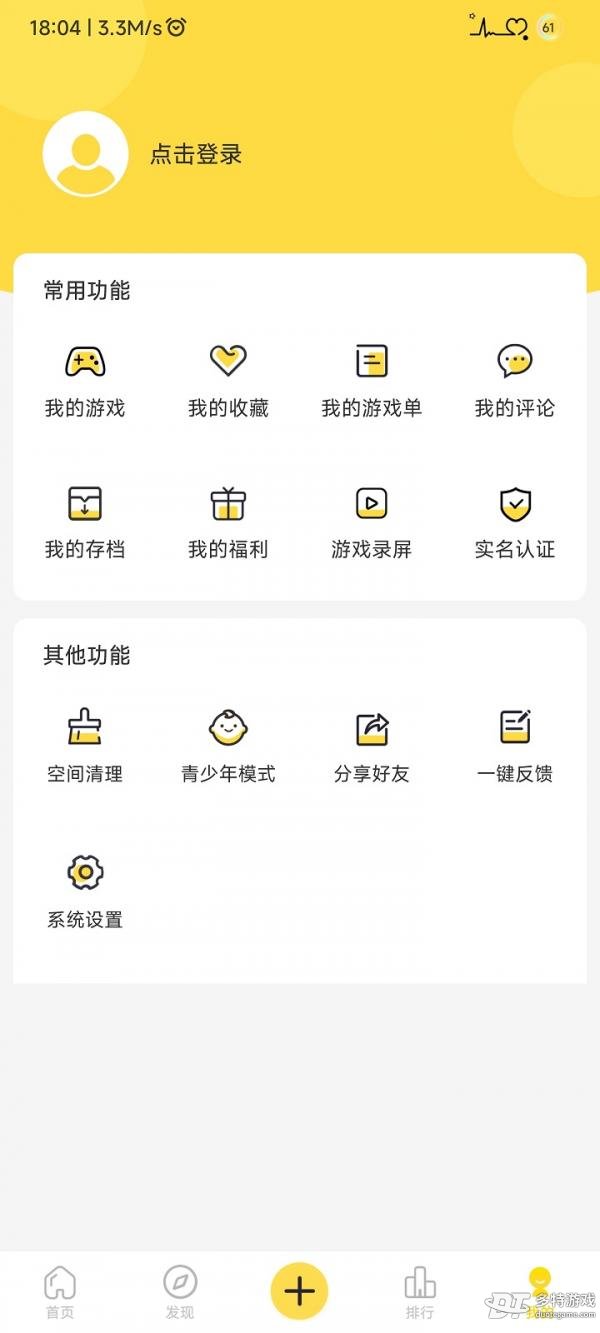Viewport: 600px width, 1333px height.
Task: Launch 空间清理 cleanup
Action: tap(85, 744)
